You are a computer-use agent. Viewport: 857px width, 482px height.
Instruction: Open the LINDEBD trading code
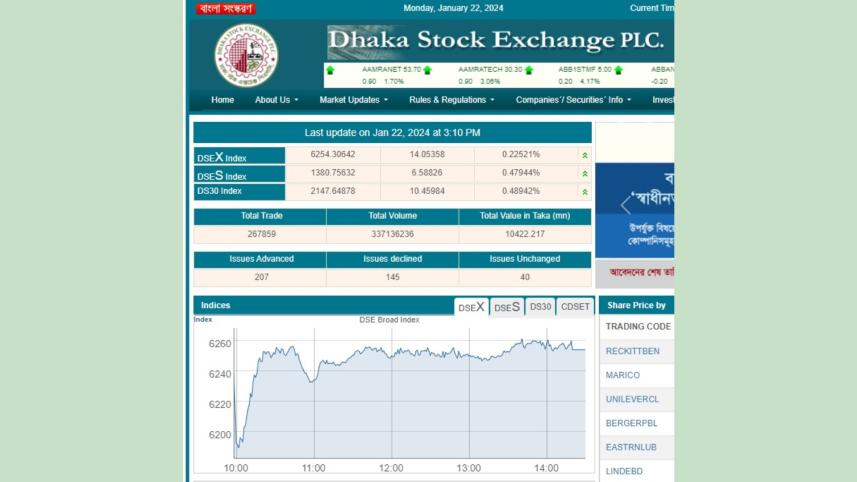coord(624,470)
